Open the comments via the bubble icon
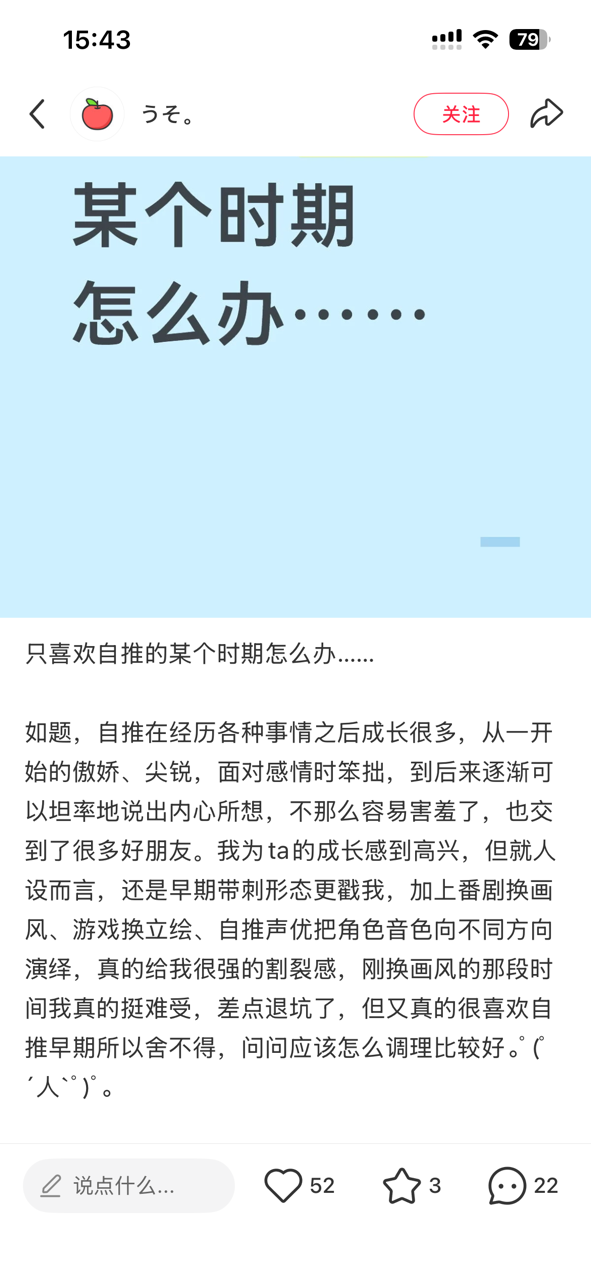 click(507, 1186)
